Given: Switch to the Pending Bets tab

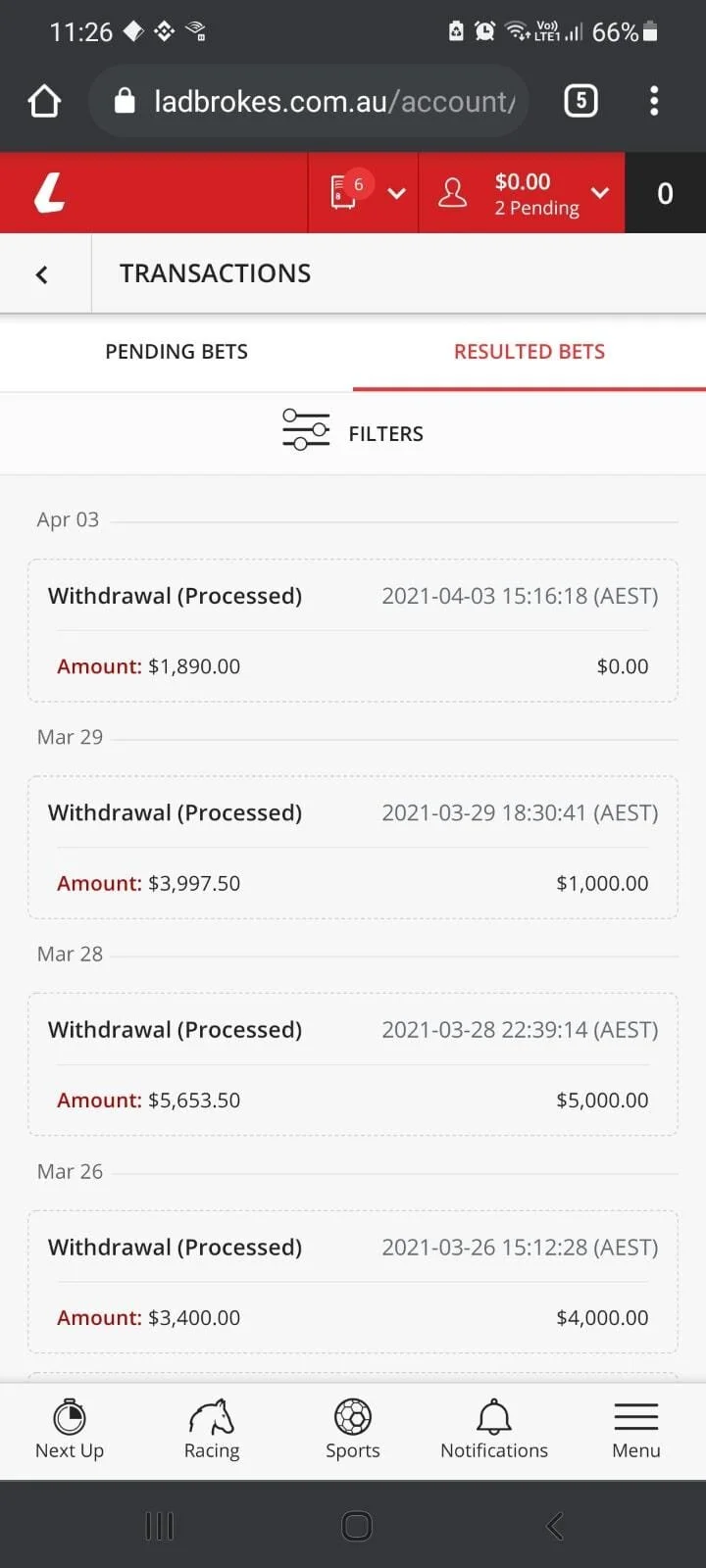Looking at the screenshot, I should 176,352.
